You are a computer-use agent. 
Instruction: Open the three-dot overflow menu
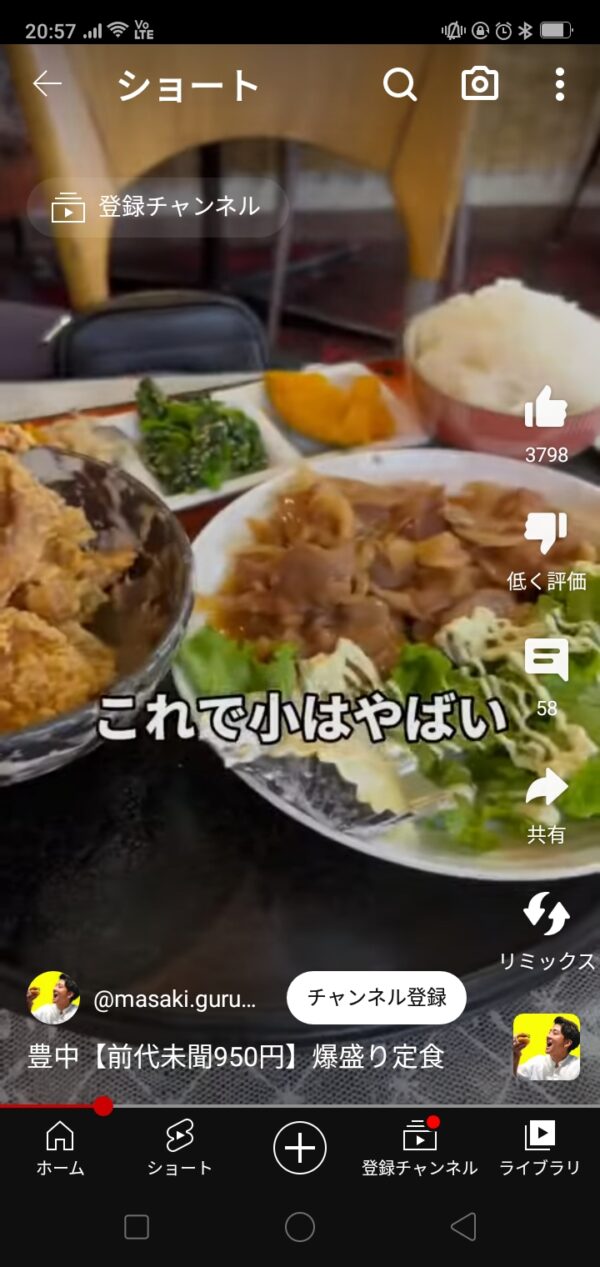click(559, 85)
